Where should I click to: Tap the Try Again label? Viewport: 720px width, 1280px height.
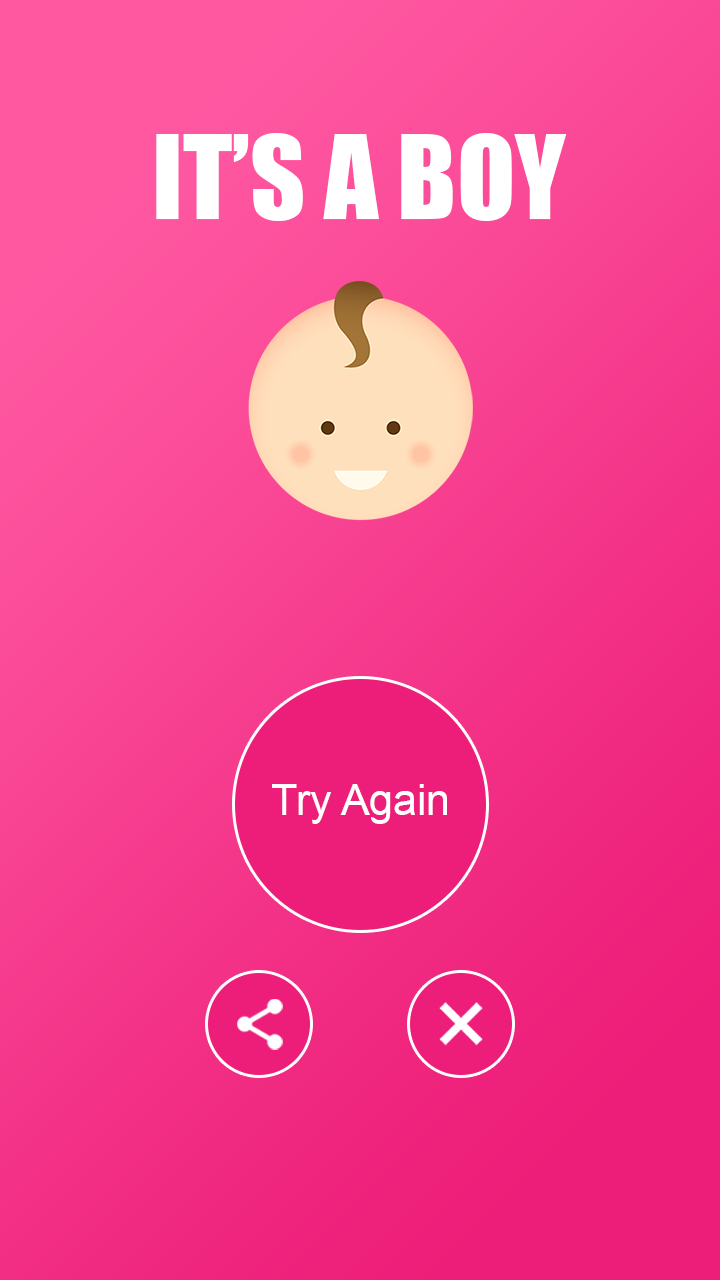point(360,798)
